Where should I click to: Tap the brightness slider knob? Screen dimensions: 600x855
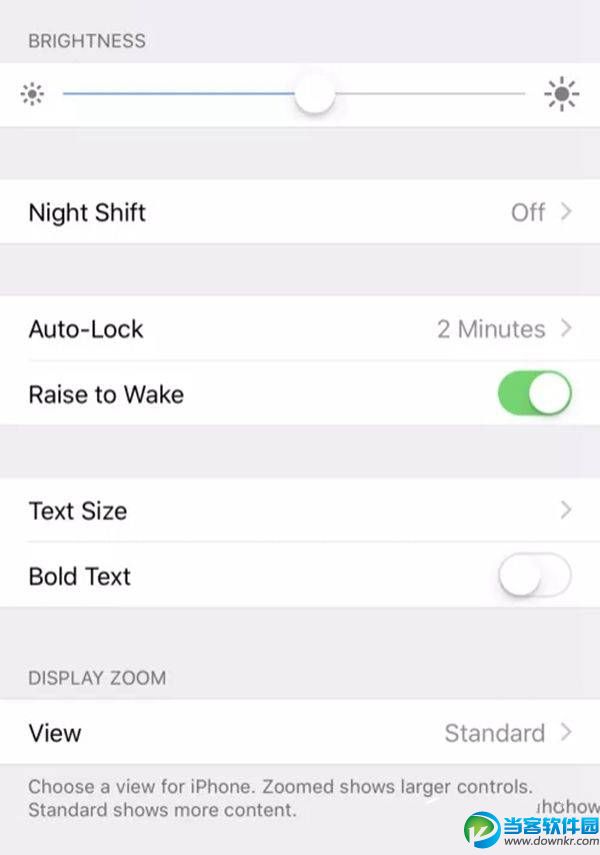(315, 95)
